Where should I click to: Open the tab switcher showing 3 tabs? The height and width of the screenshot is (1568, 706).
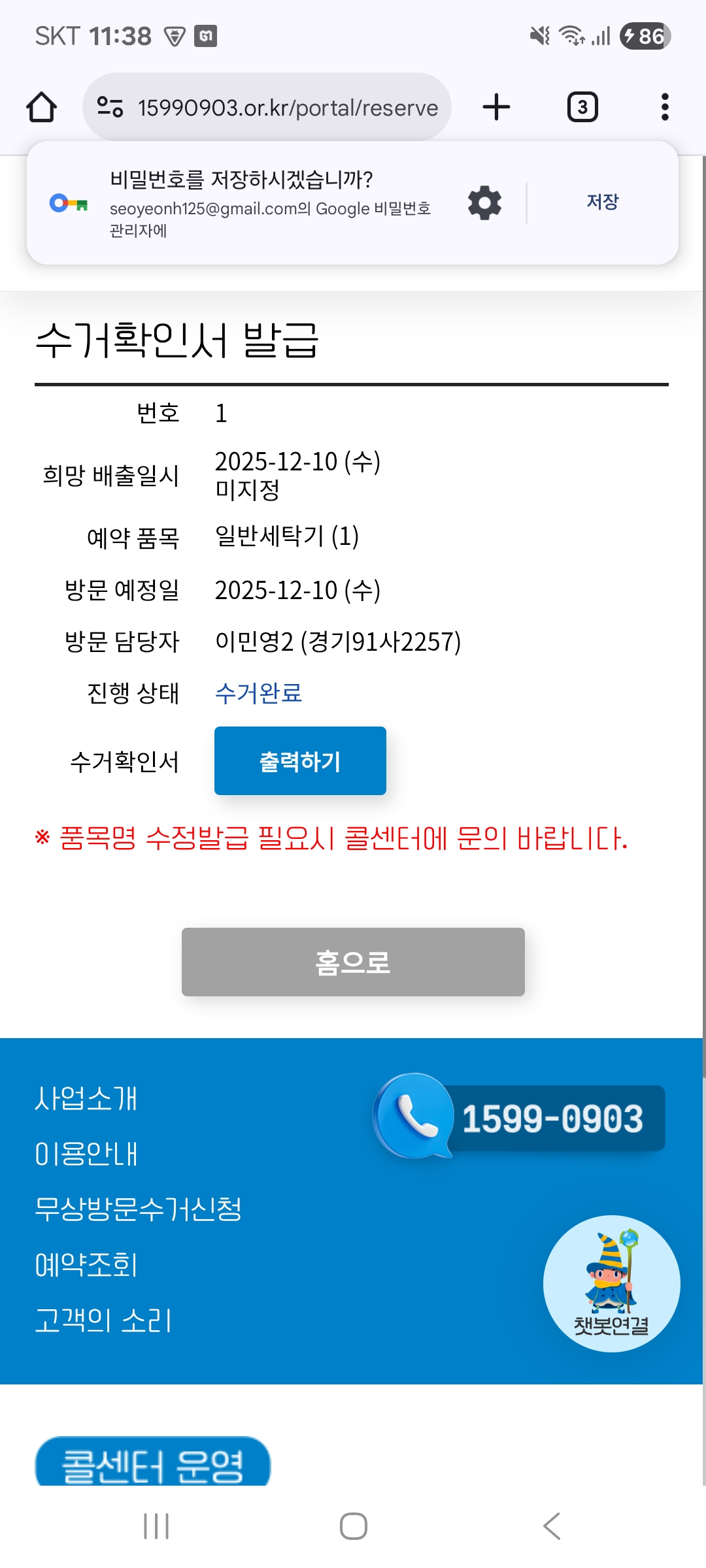coord(582,107)
